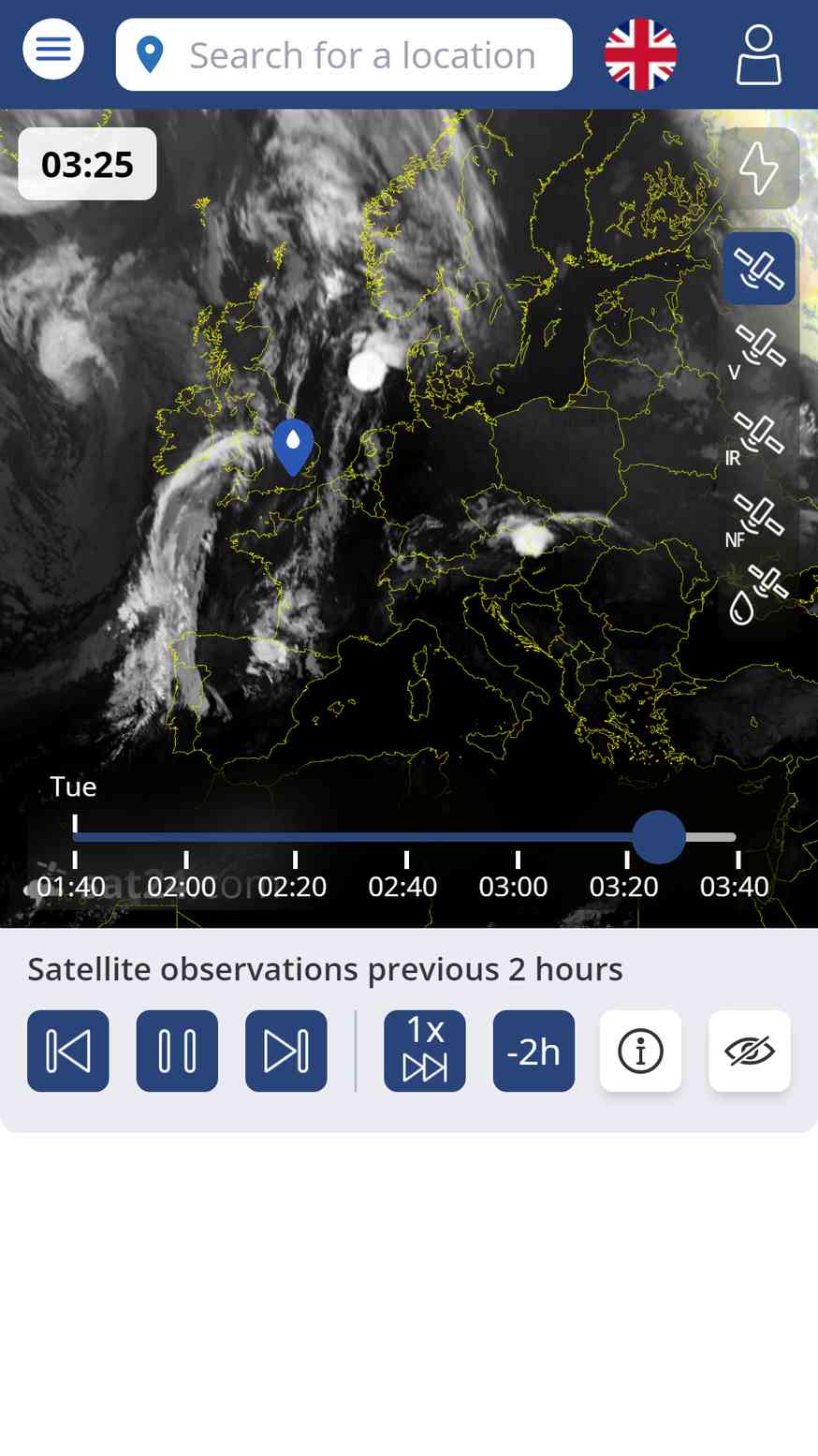Tap the default satellite layer button

[759, 269]
